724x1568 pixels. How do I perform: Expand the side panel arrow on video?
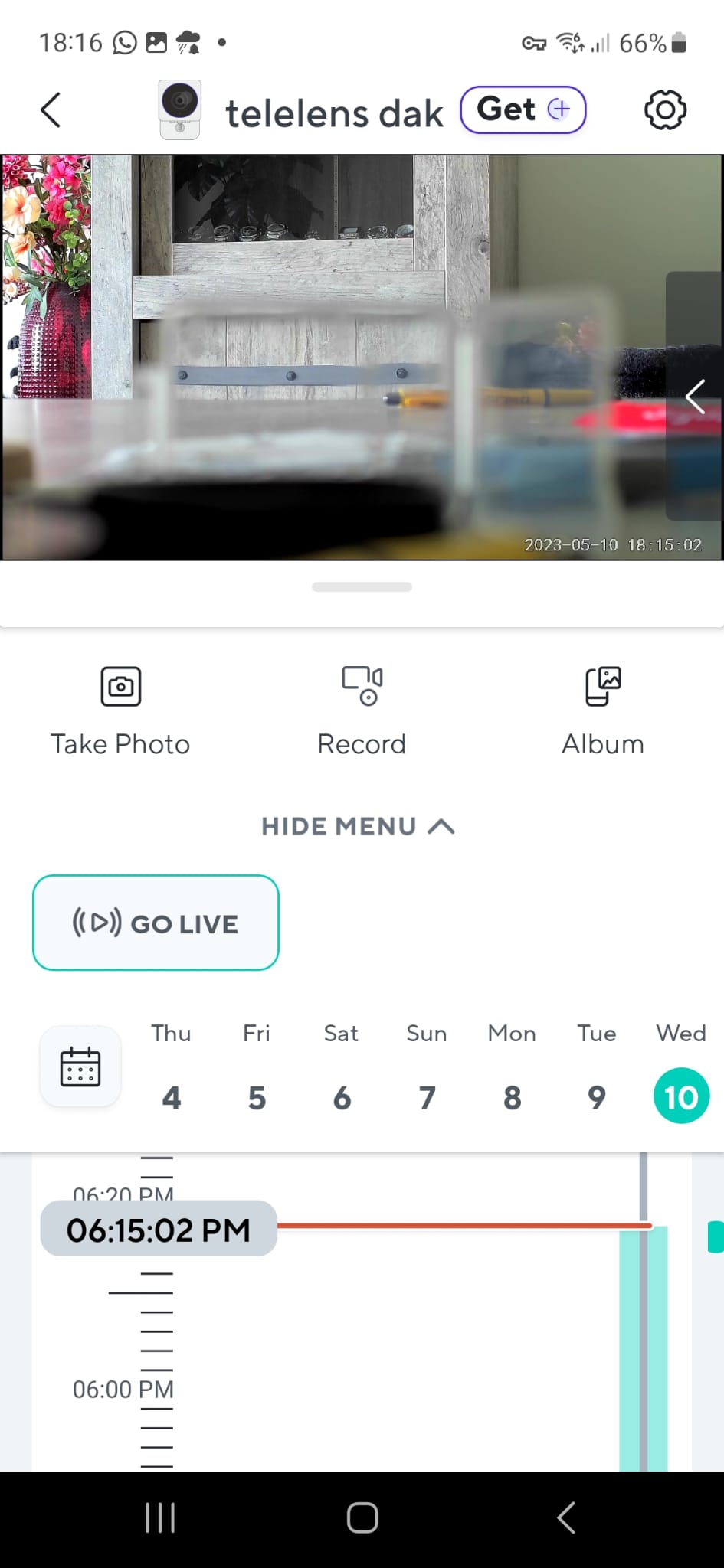(x=694, y=397)
